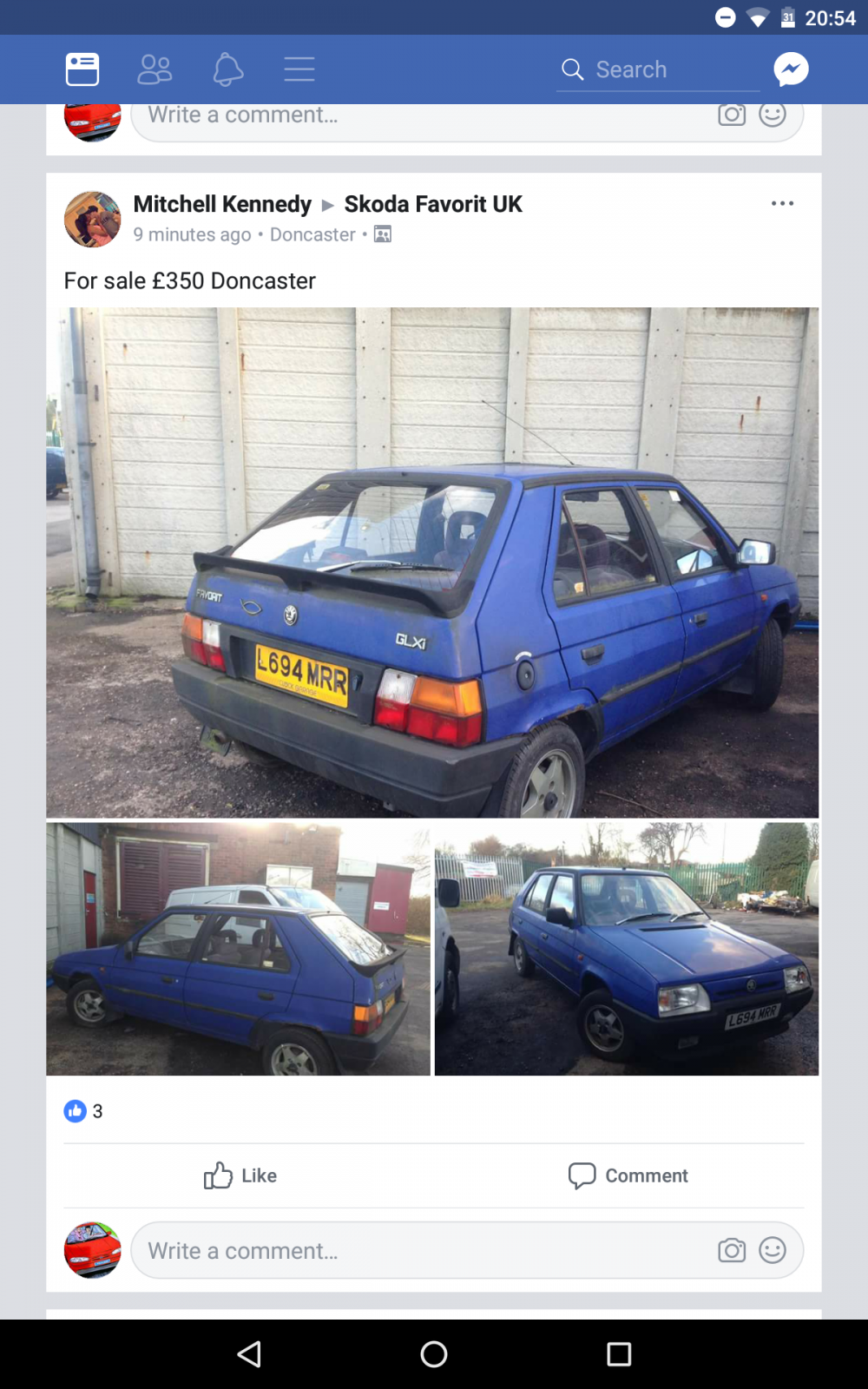View the front-view photo of the car
Viewport: 868px width, 1389px height.
(627, 949)
